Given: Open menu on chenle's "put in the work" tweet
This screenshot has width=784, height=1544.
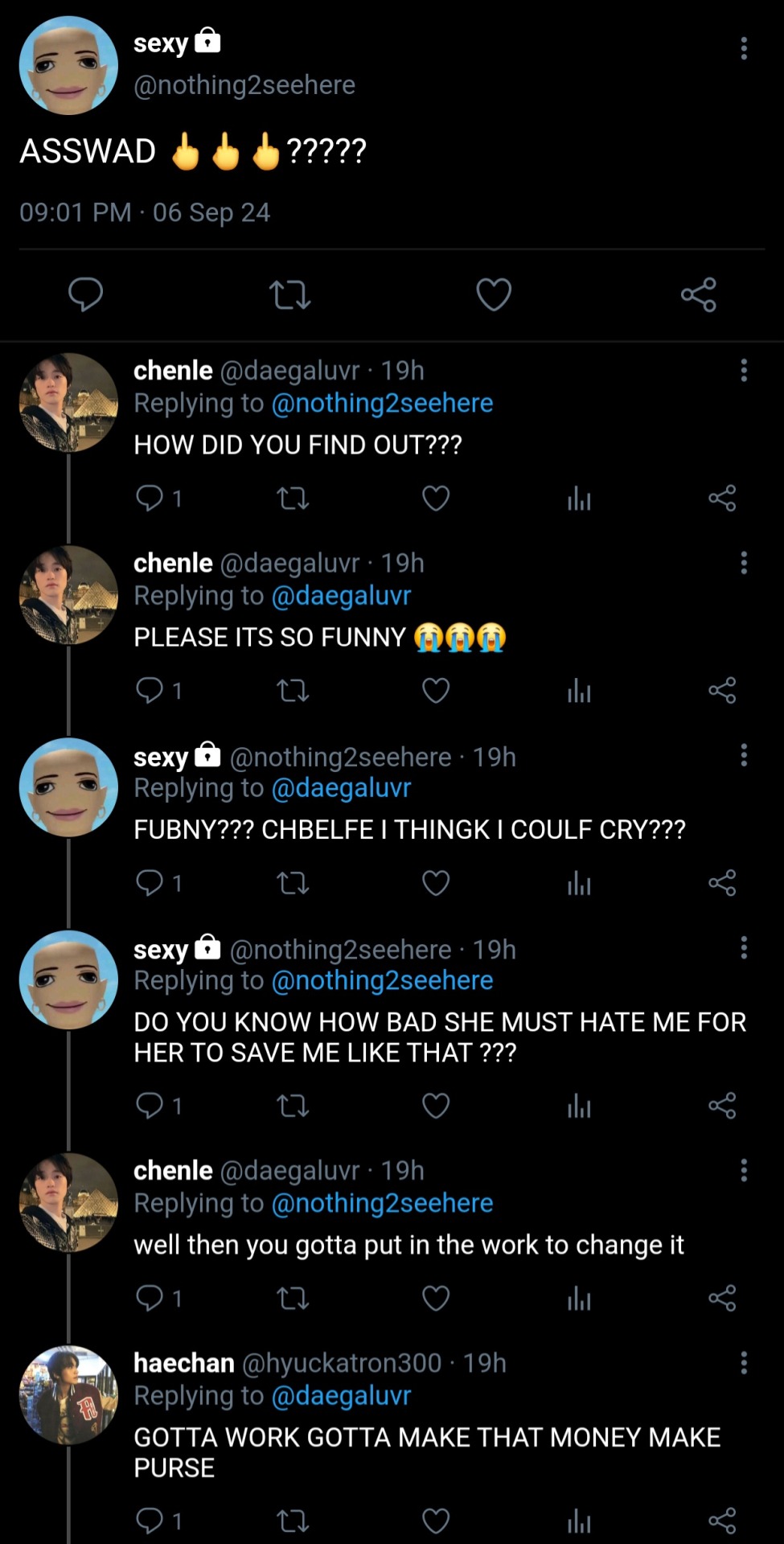Looking at the screenshot, I should pyautogui.click(x=744, y=1170).
